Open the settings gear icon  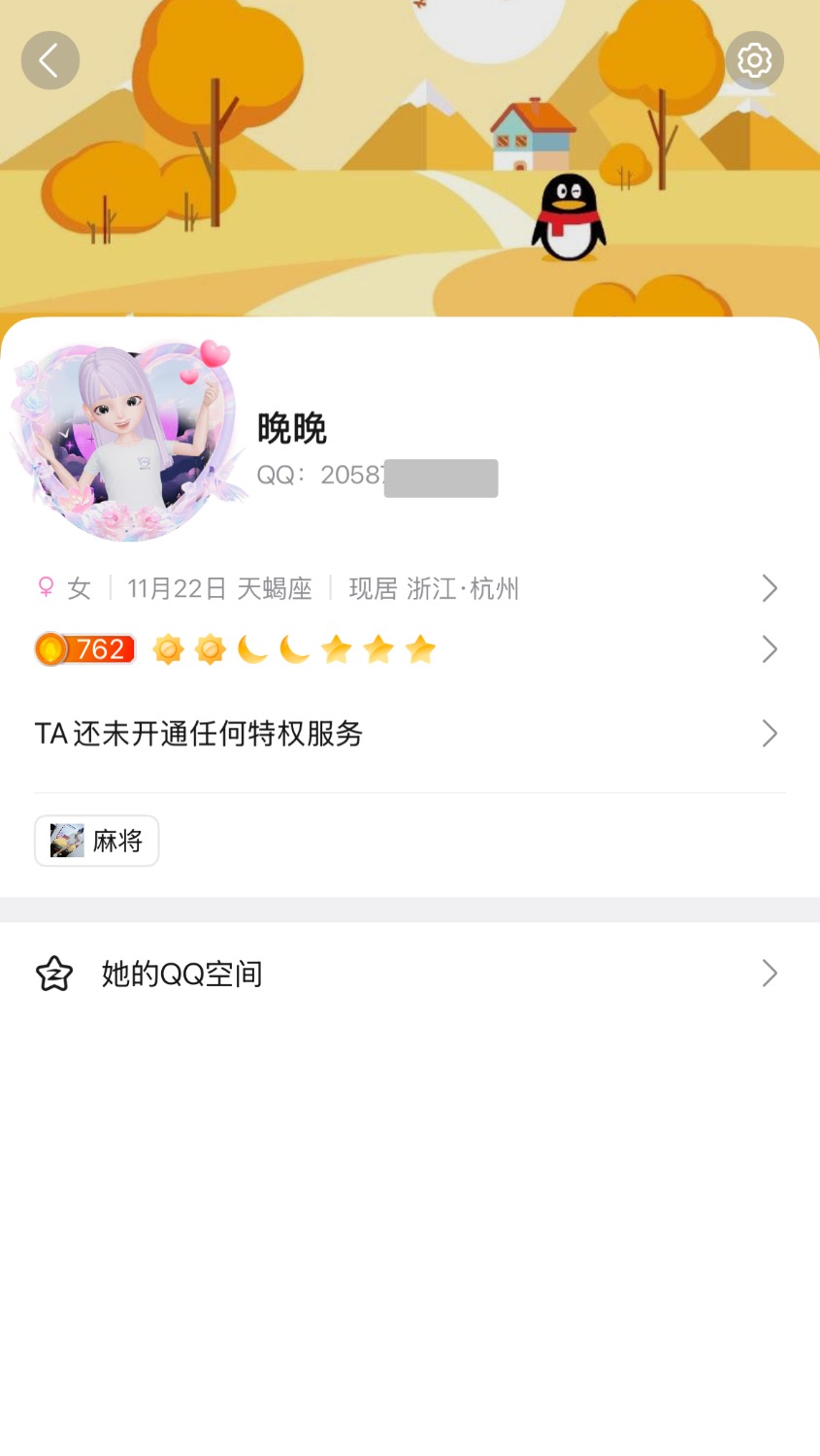(x=754, y=60)
